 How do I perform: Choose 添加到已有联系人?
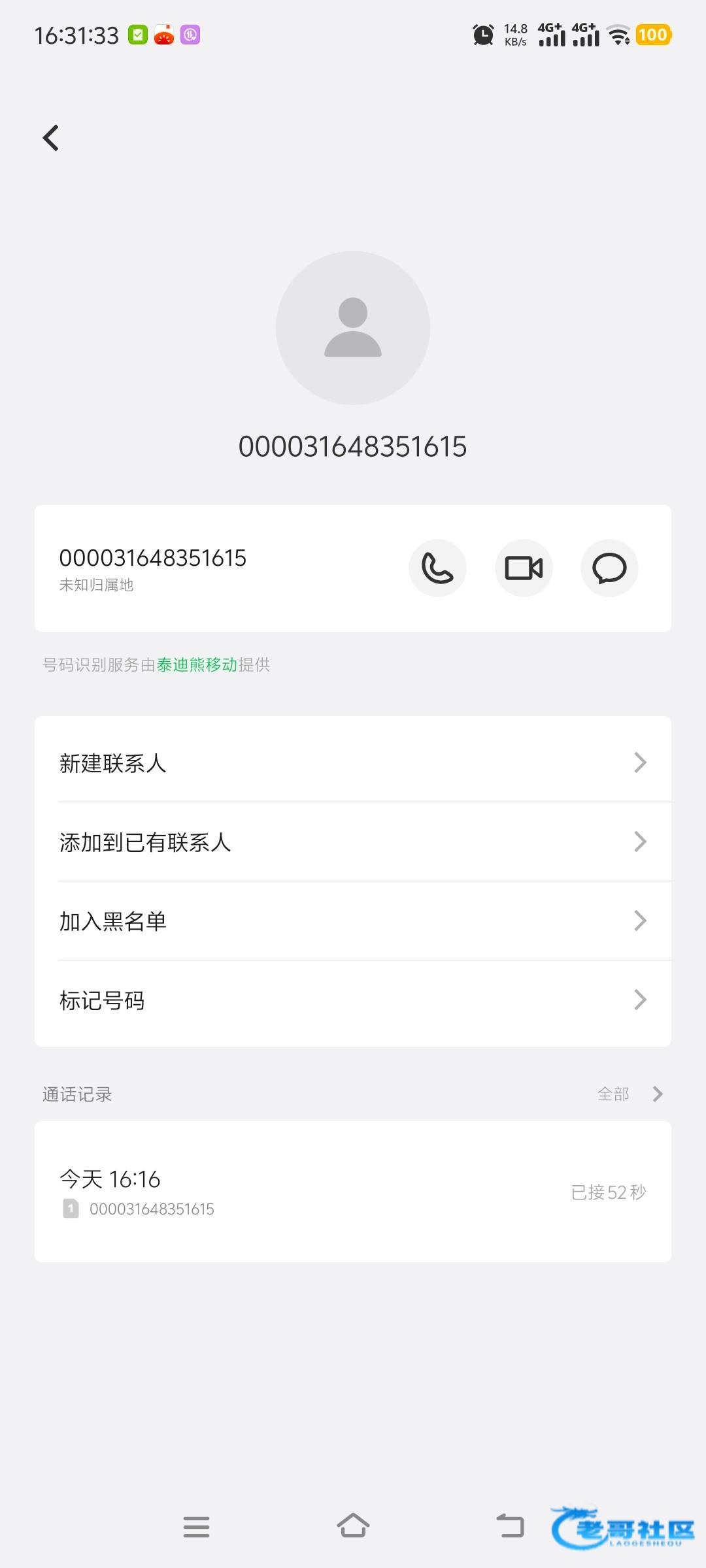(x=353, y=841)
